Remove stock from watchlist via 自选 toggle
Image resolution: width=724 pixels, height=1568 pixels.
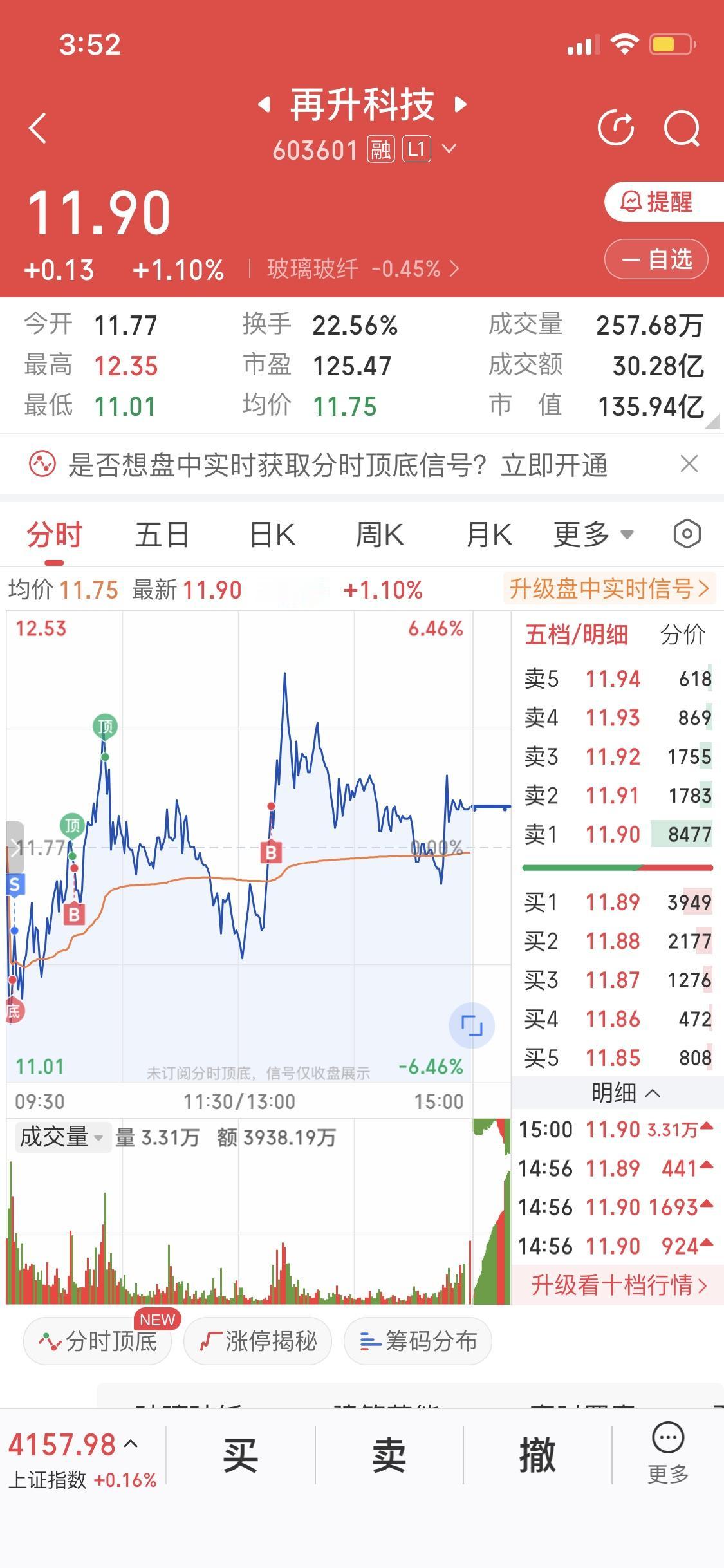[x=655, y=259]
